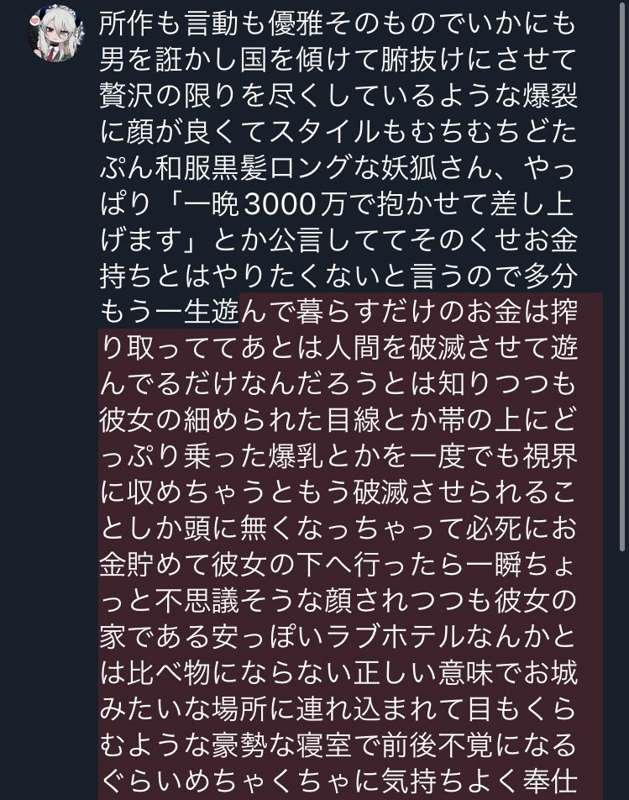Open the post author's profile avatar

coord(57,37)
